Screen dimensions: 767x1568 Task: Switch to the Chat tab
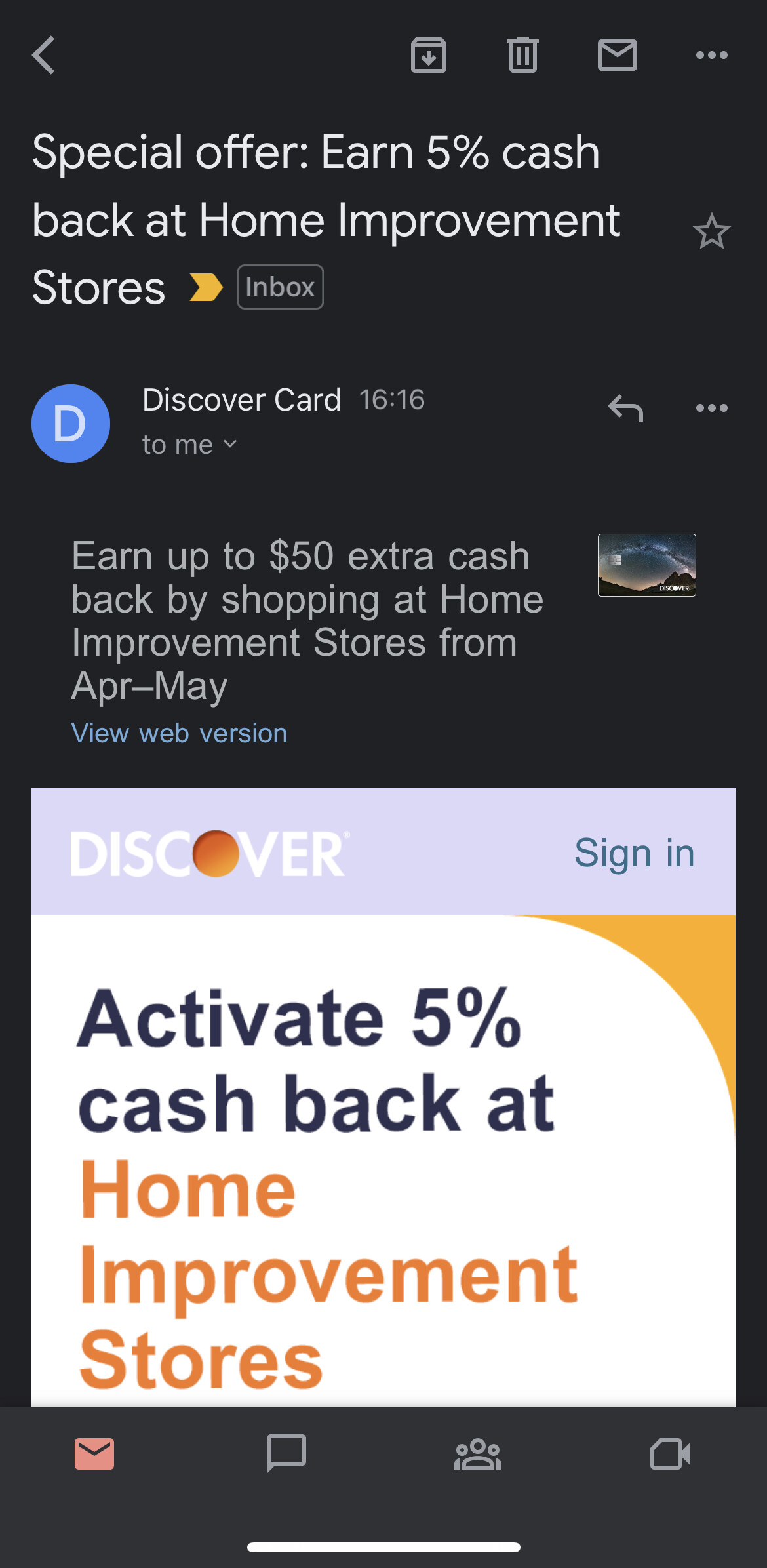[x=286, y=1454]
